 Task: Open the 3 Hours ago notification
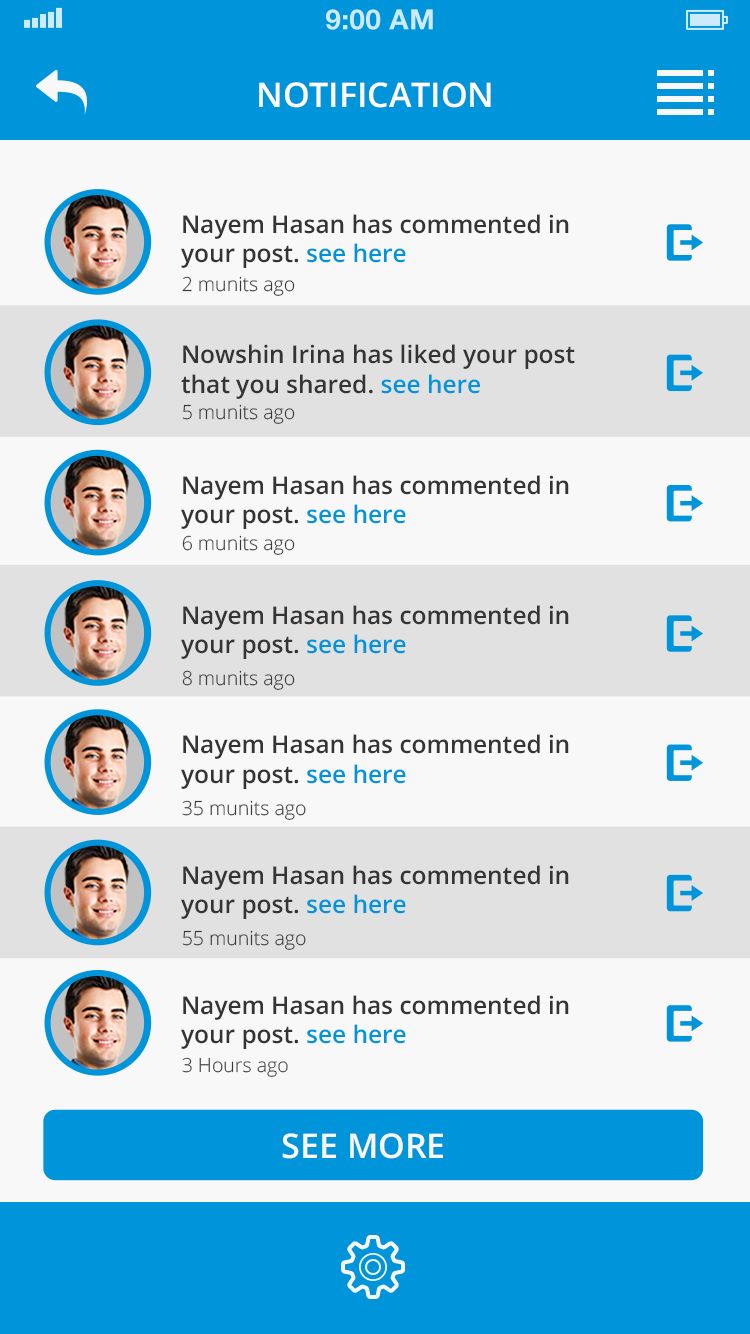pos(375,1021)
